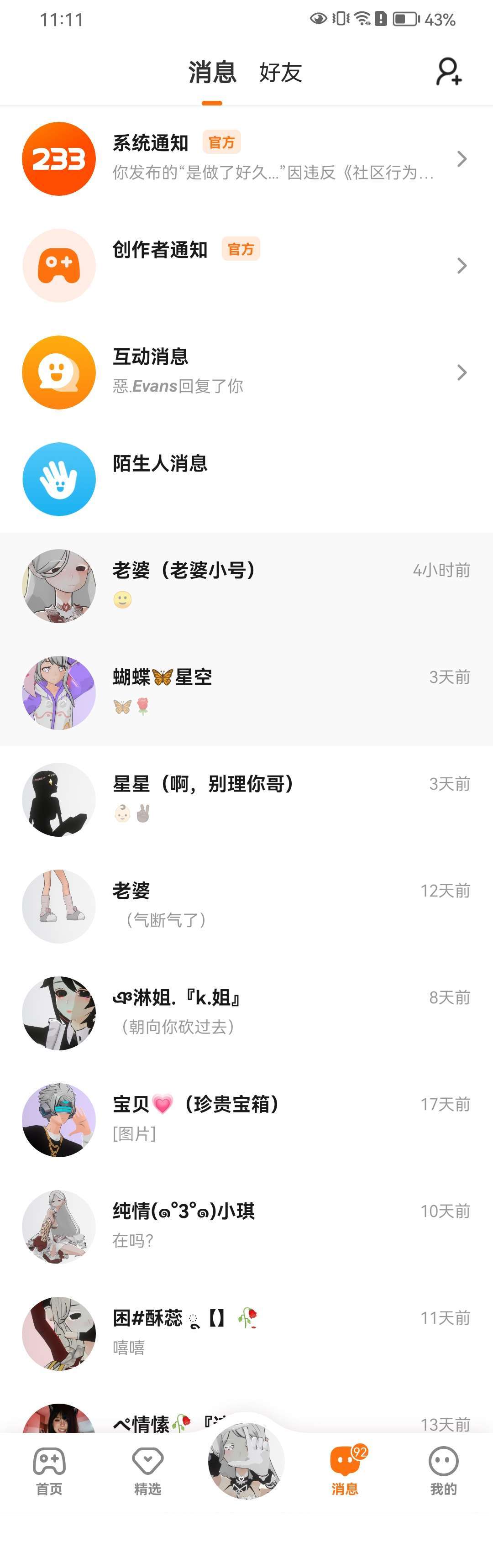
Task: Open 陌生人消息 stranger messages
Action: coord(246,479)
